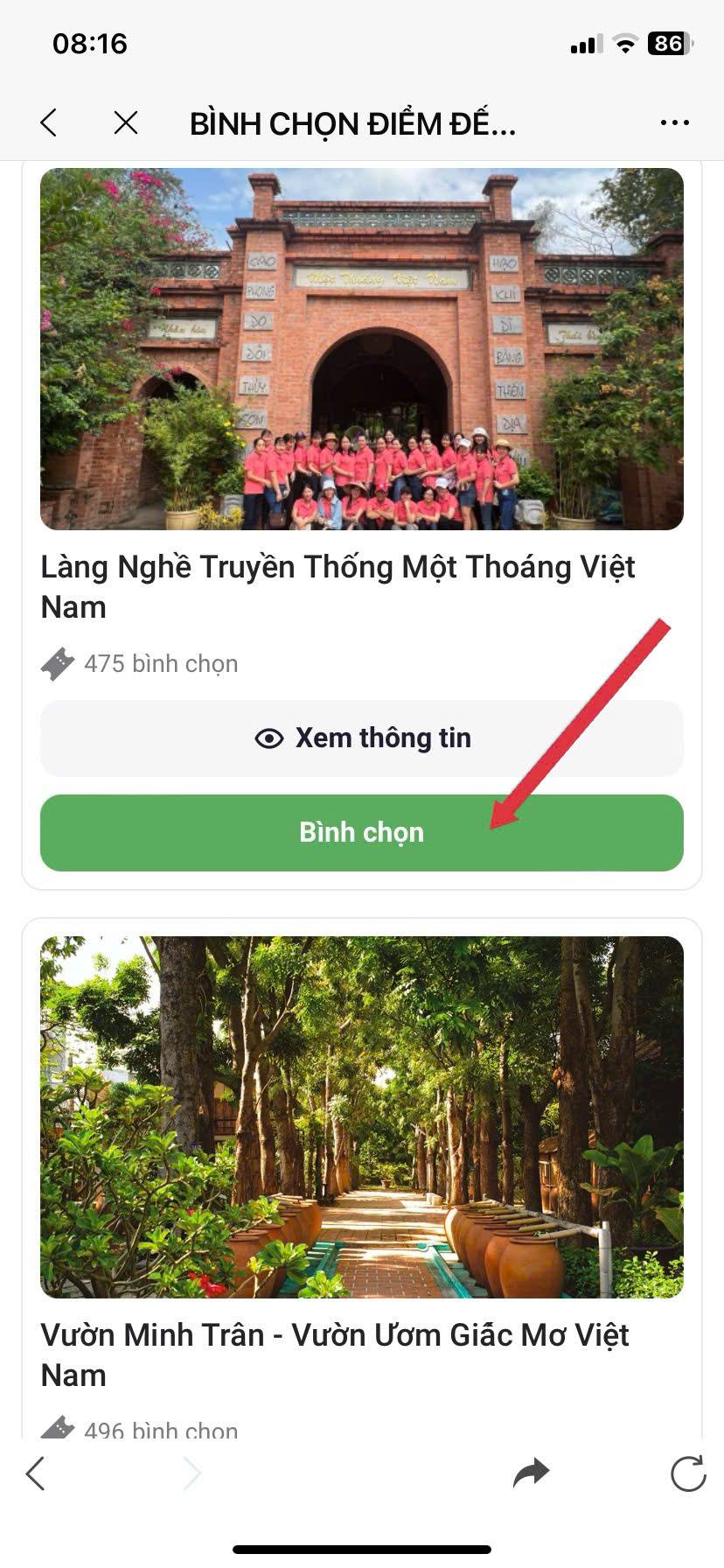Close the in-app browser page
The image size is (724, 1568).
[x=126, y=123]
